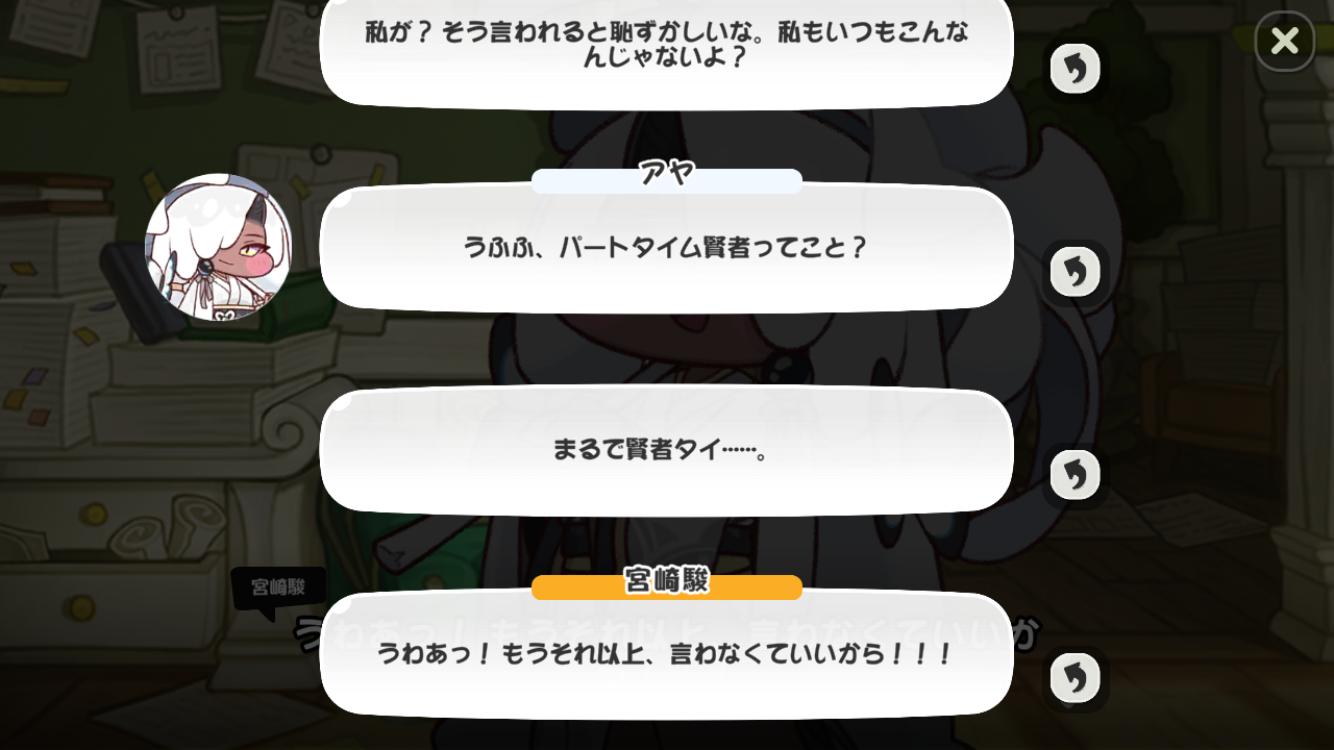Replay the line まるで賢者タイ……。

click(1075, 475)
